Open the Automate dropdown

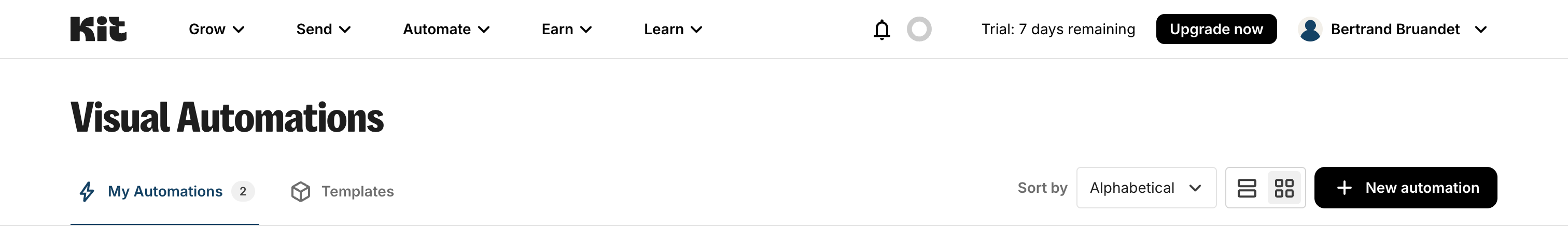pos(445,29)
